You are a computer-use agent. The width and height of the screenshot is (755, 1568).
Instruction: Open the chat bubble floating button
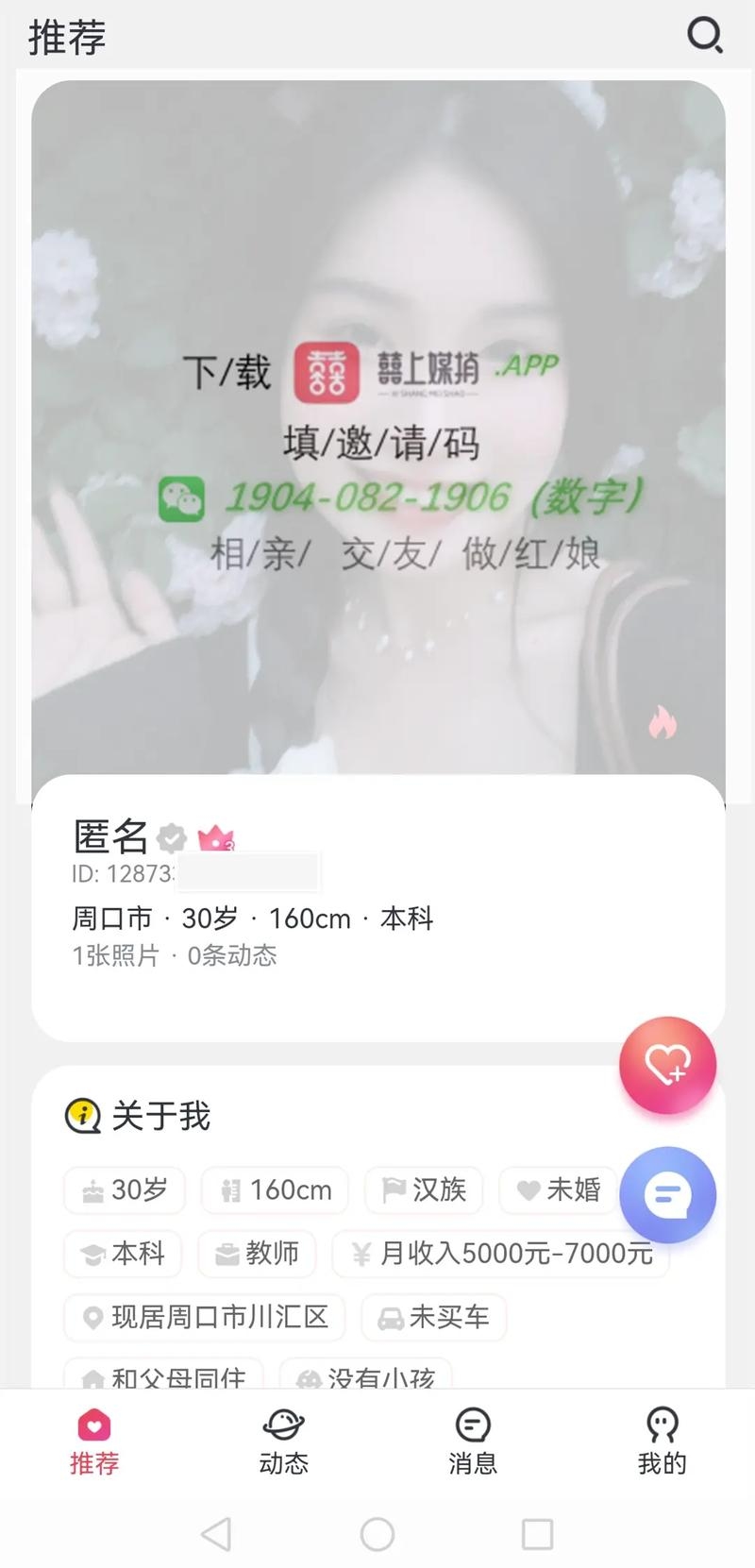[668, 1194]
